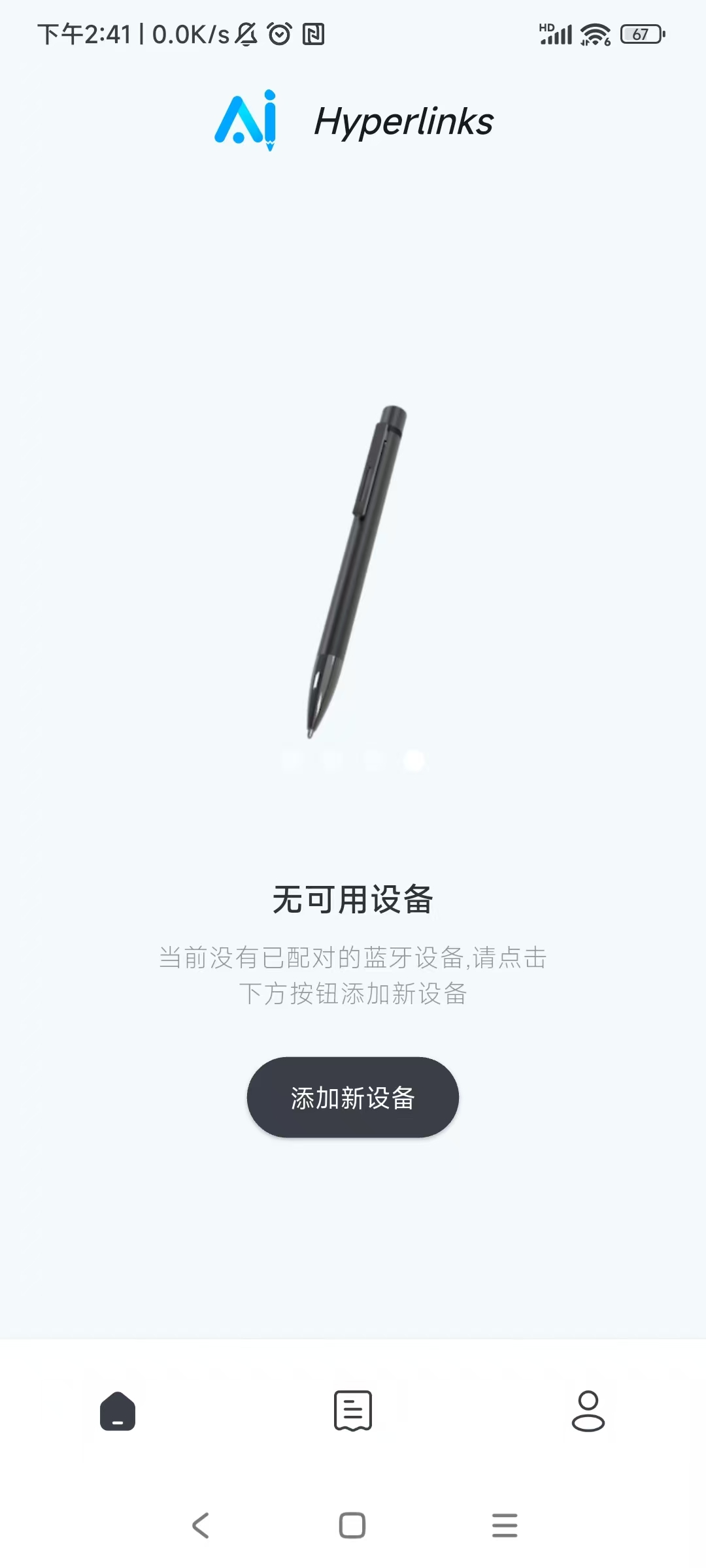Tap the Hyperlinks title text
This screenshot has width=706, height=1568.
point(403,122)
